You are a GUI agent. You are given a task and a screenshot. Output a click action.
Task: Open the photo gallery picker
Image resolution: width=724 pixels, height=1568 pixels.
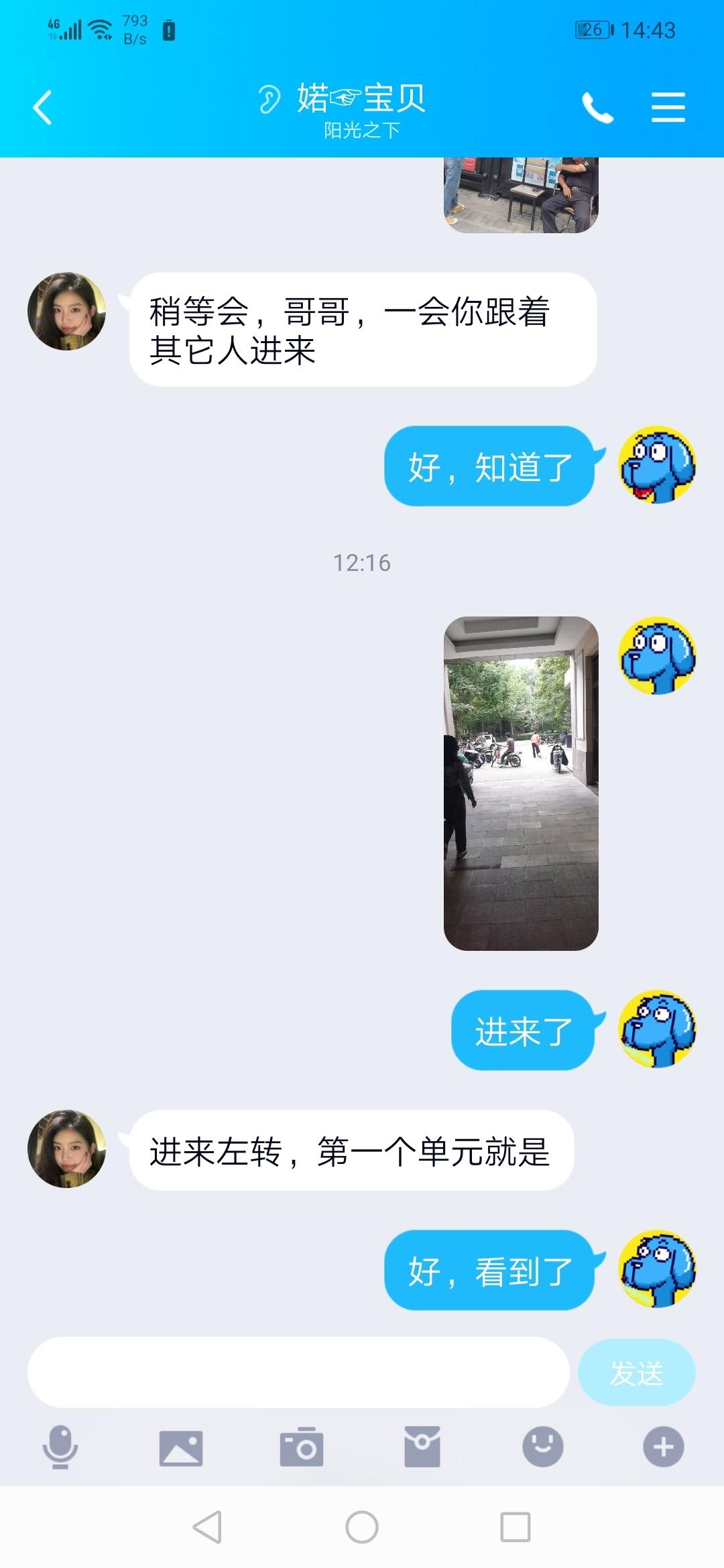coord(180,1447)
